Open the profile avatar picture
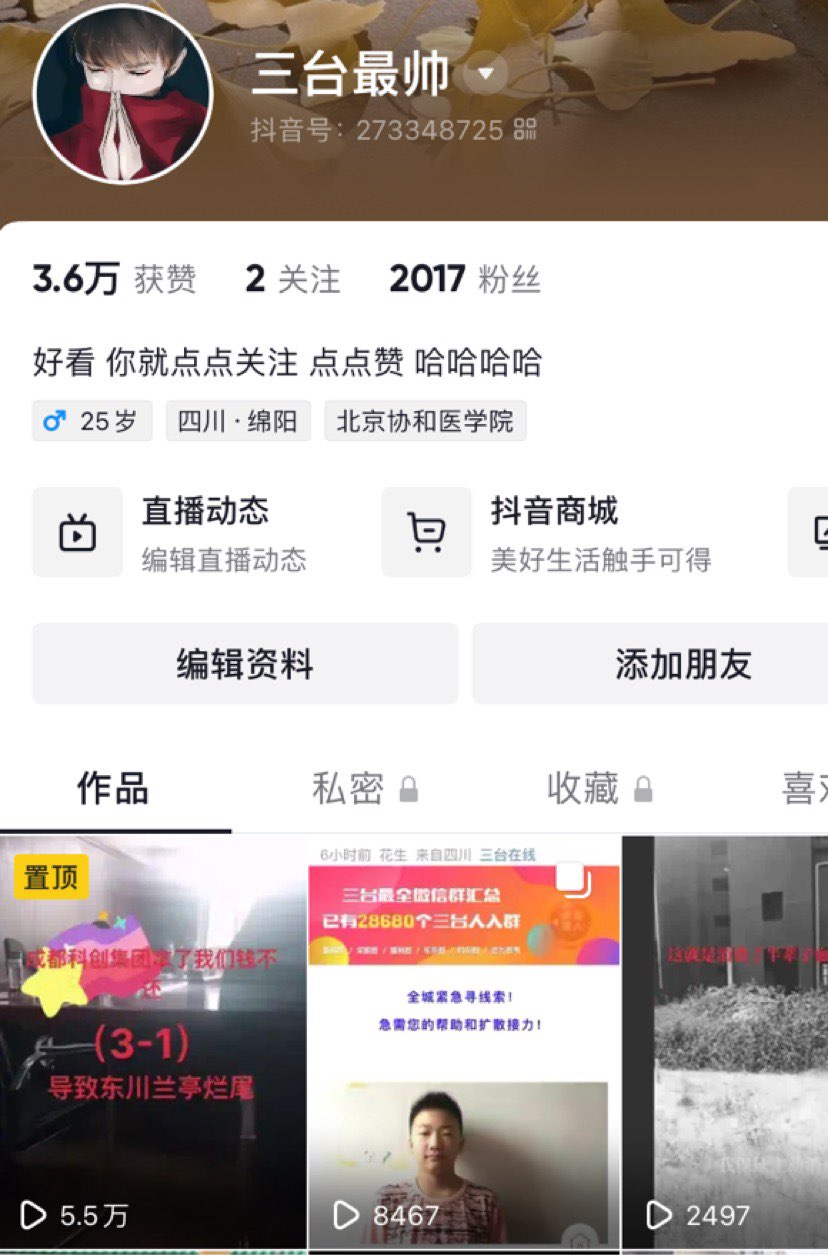The width and height of the screenshot is (828, 1255). click(123, 95)
